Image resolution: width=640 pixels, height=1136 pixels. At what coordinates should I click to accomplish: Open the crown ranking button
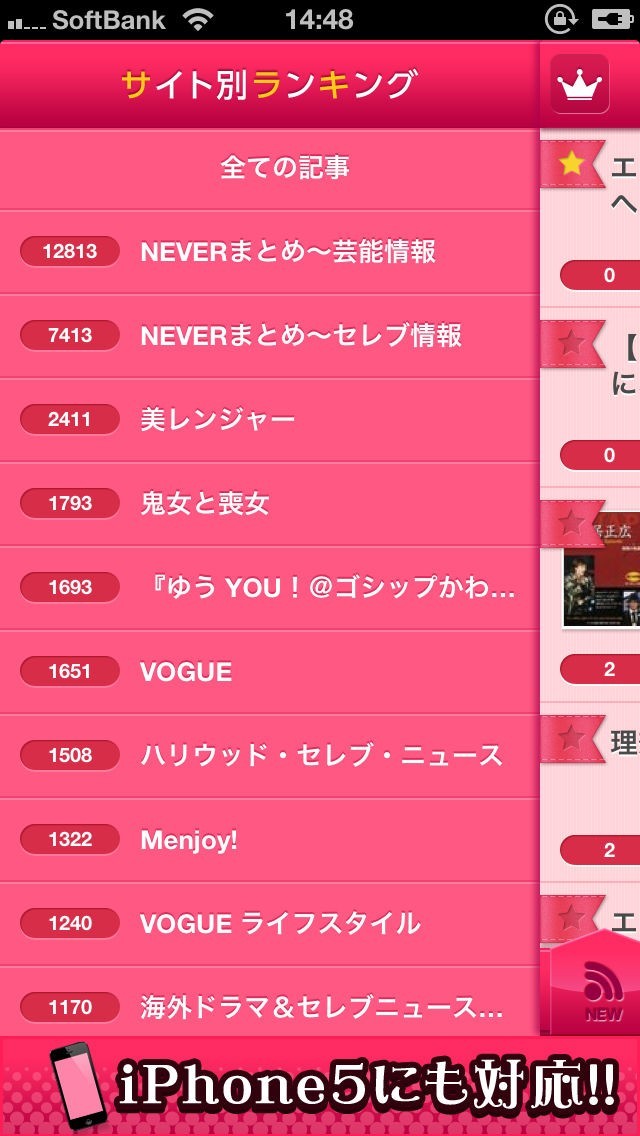click(579, 85)
